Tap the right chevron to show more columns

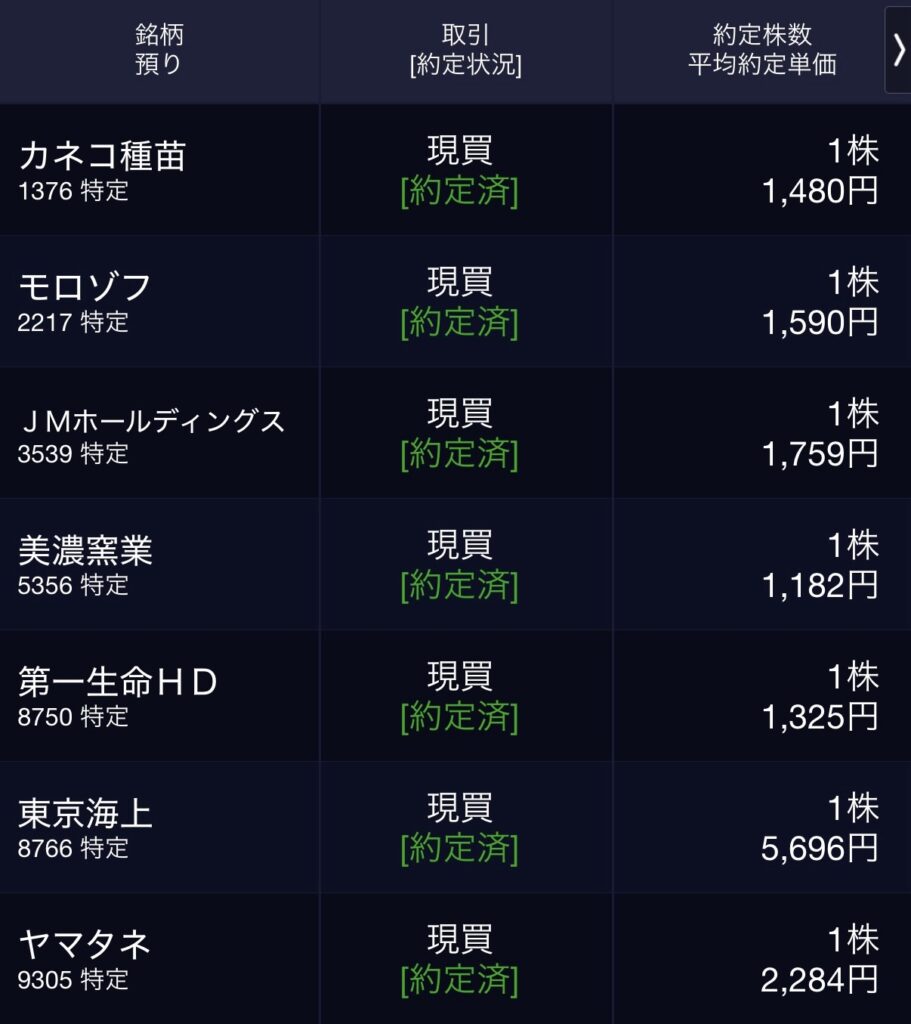897,50
